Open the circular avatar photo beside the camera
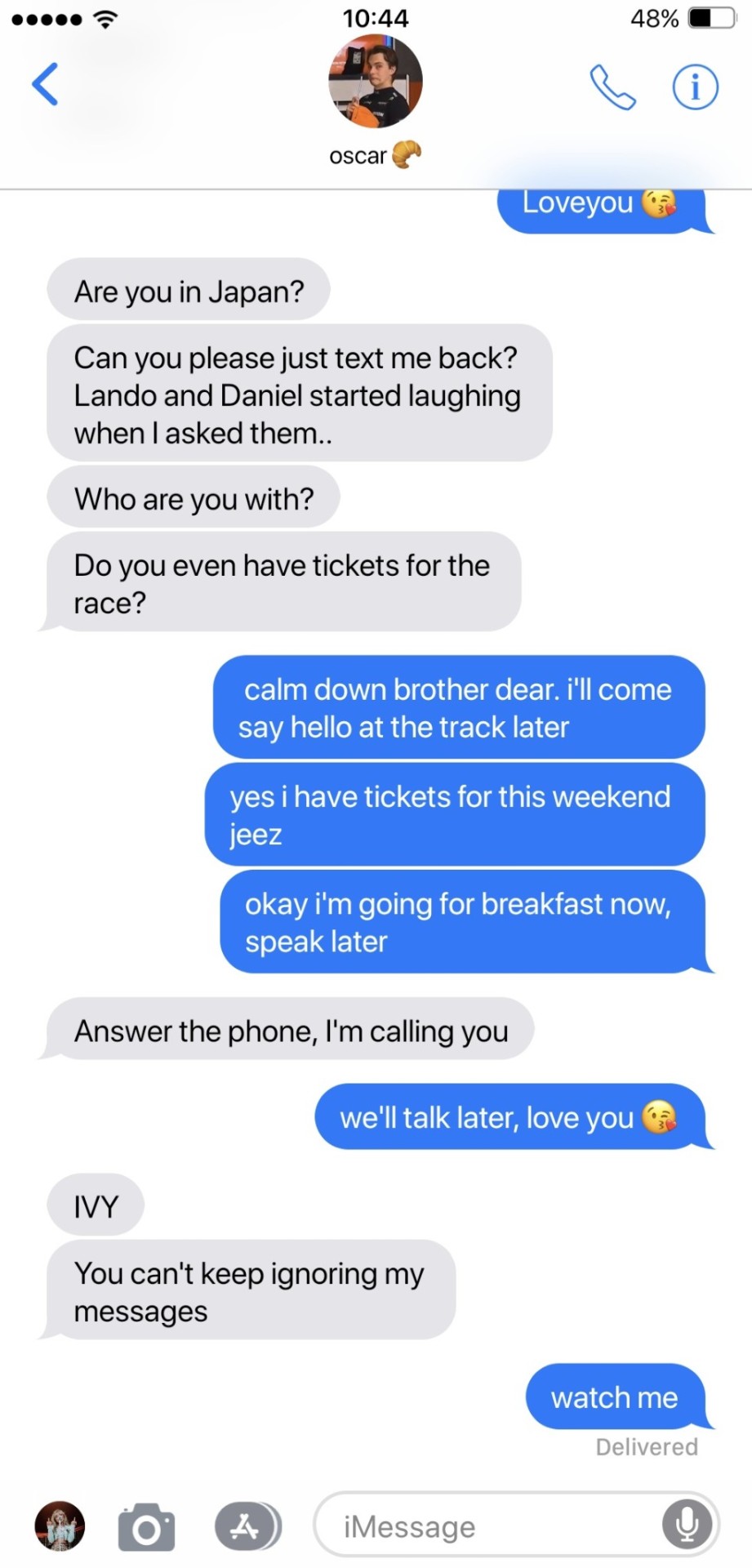 coord(60,1526)
